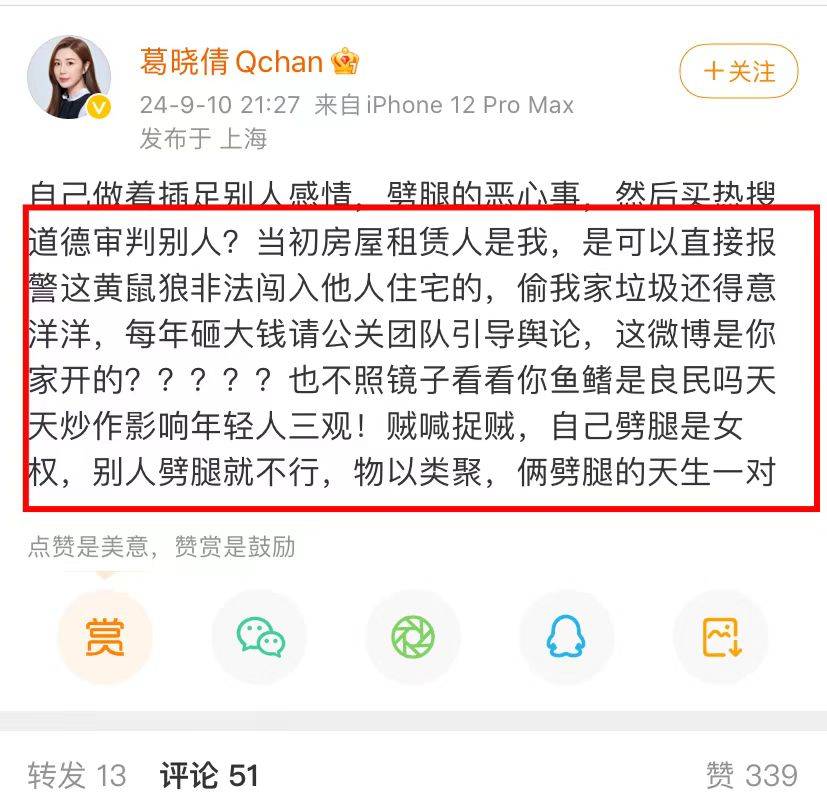827x792 pixels.
Task: Share the post to QQ
Action: 567,637
